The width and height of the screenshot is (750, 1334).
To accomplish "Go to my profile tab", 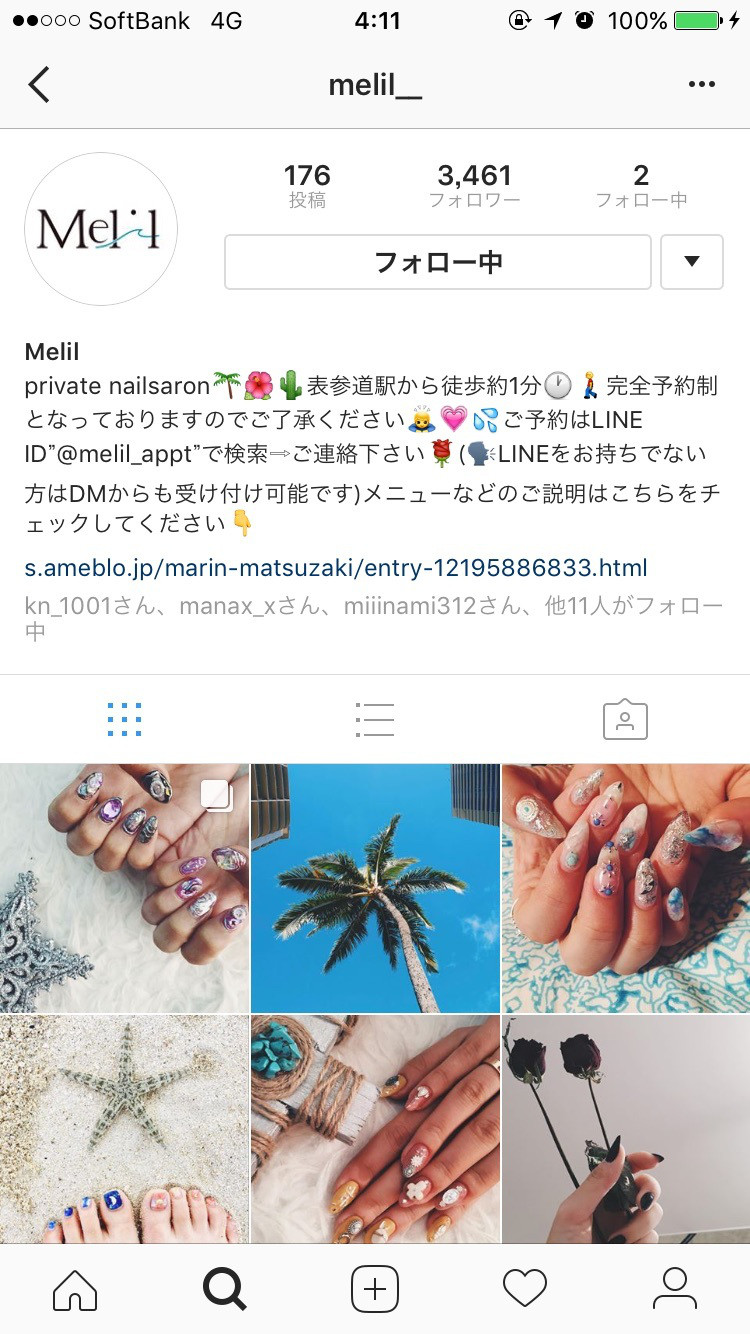I will click(675, 1289).
